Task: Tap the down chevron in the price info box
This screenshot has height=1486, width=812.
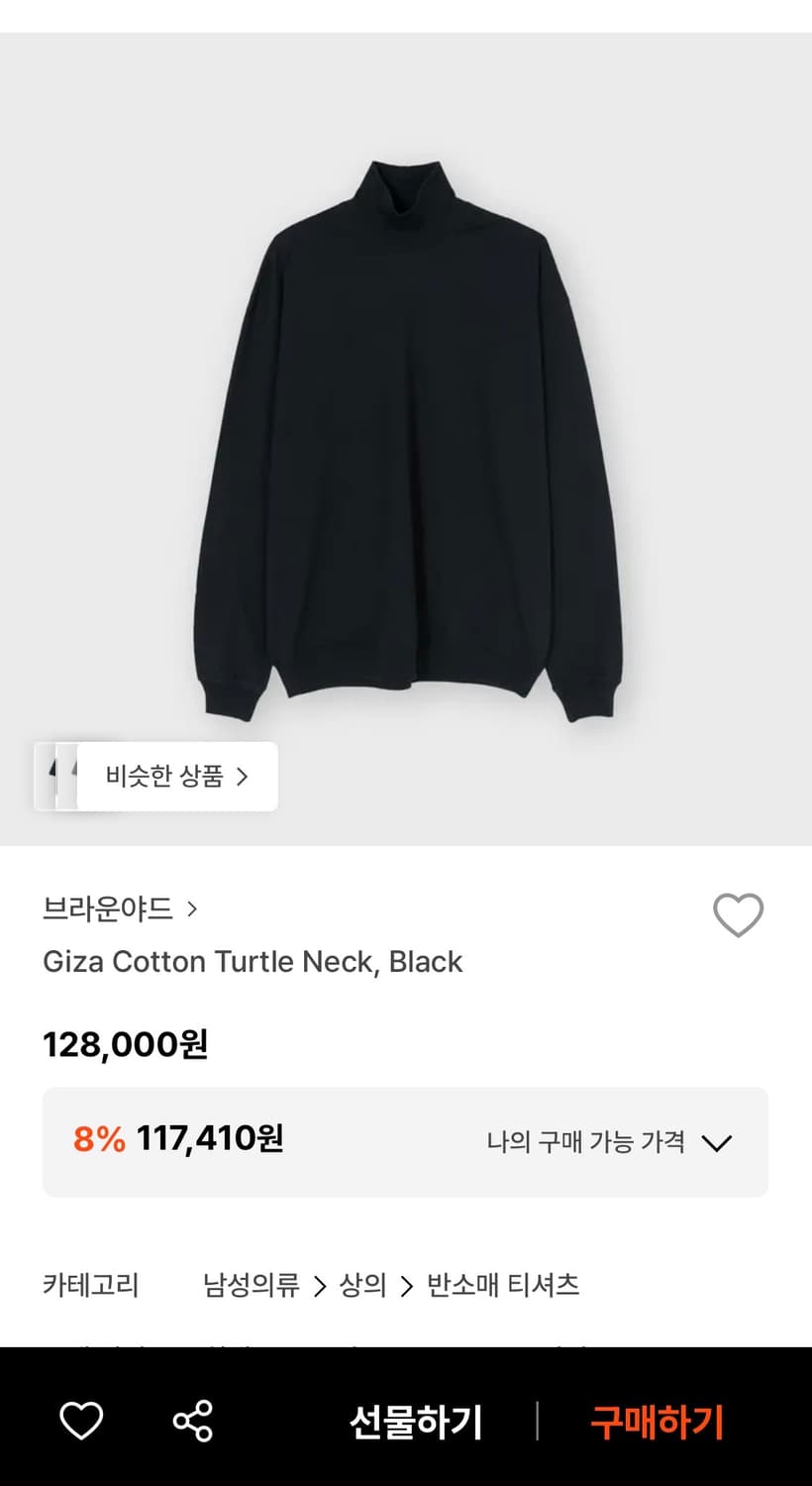Action: 717,1142
